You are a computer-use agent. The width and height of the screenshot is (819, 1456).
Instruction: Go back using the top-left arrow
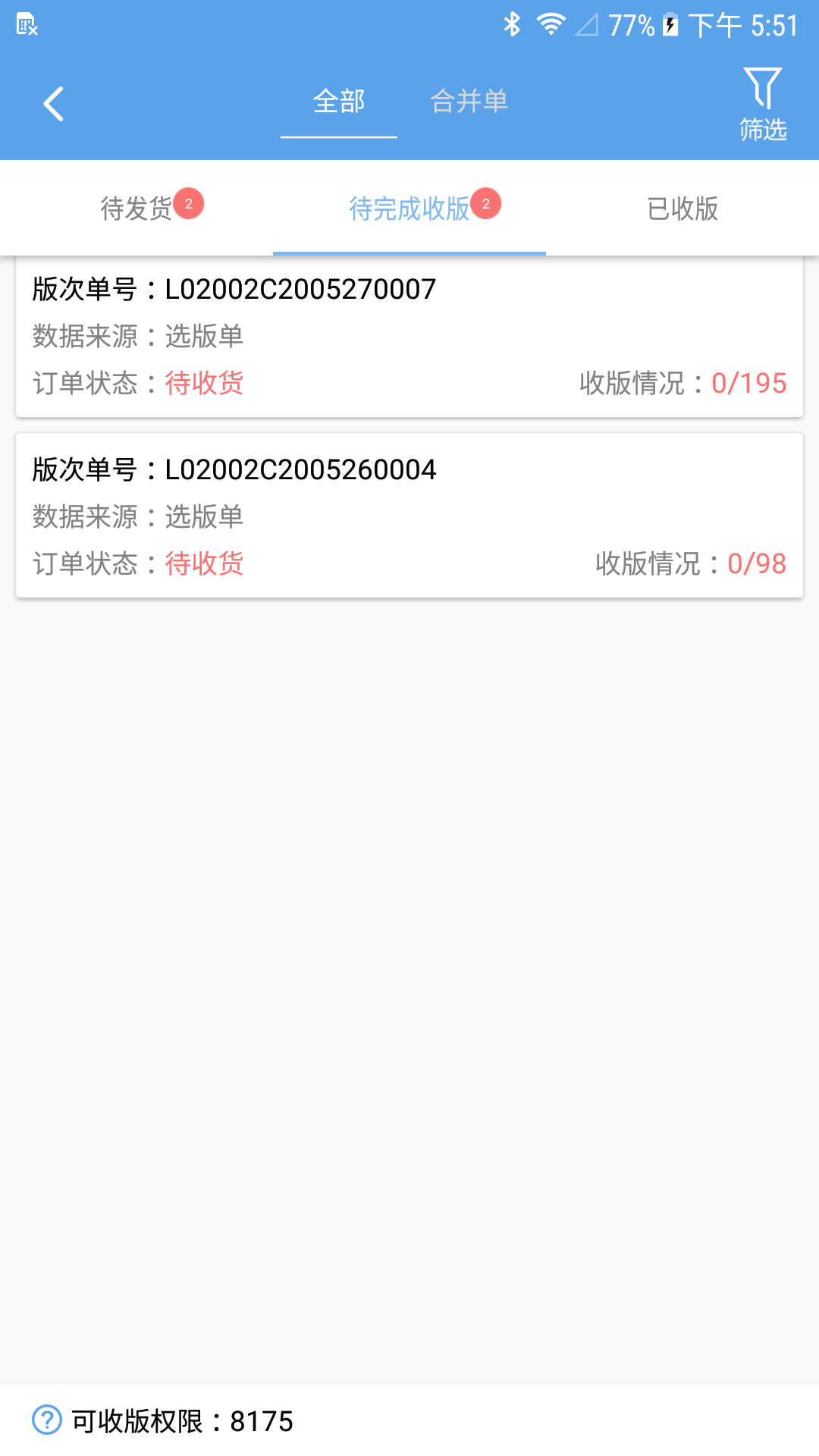click(x=53, y=104)
